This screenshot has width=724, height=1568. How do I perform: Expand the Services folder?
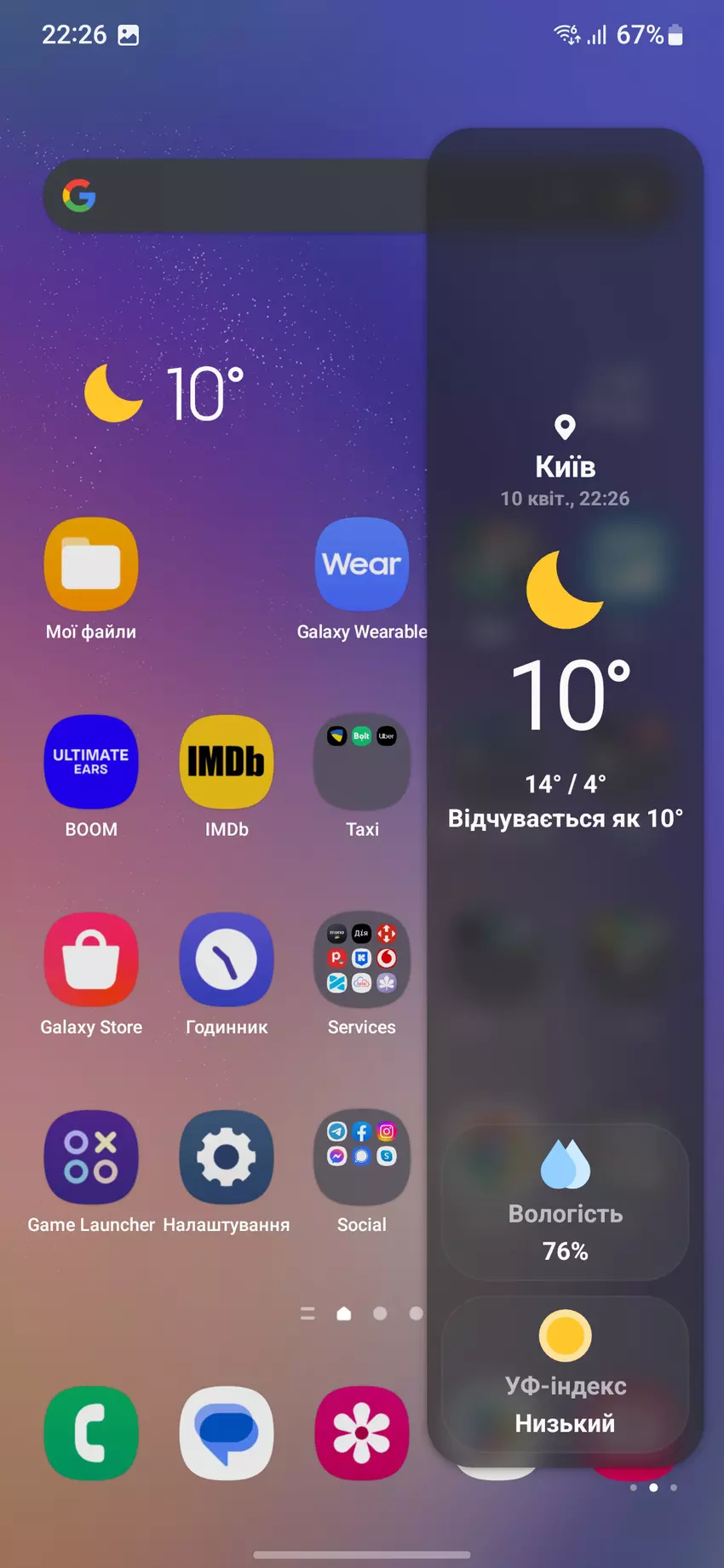click(362, 959)
